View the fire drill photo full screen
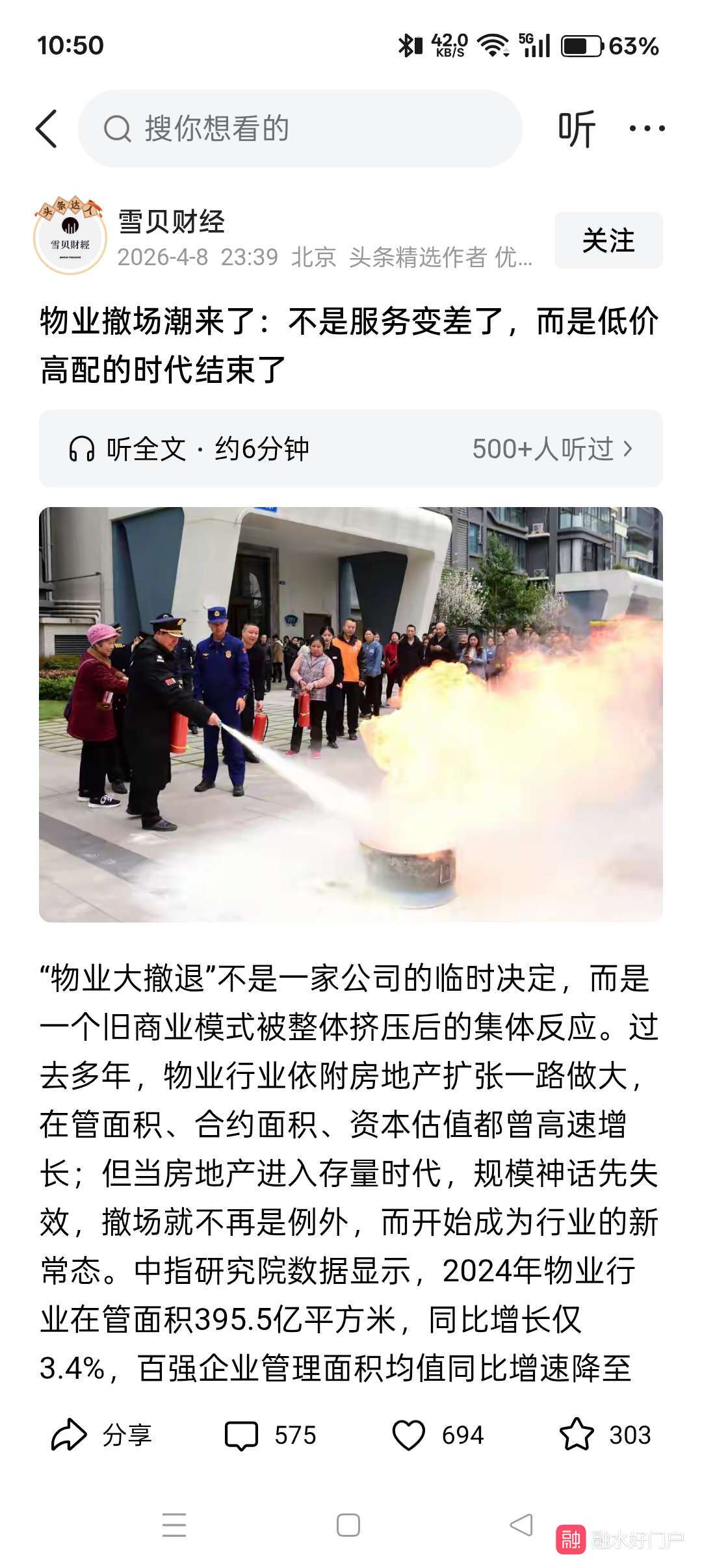Screen dimensions: 702x1568 pyautogui.click(x=351, y=714)
